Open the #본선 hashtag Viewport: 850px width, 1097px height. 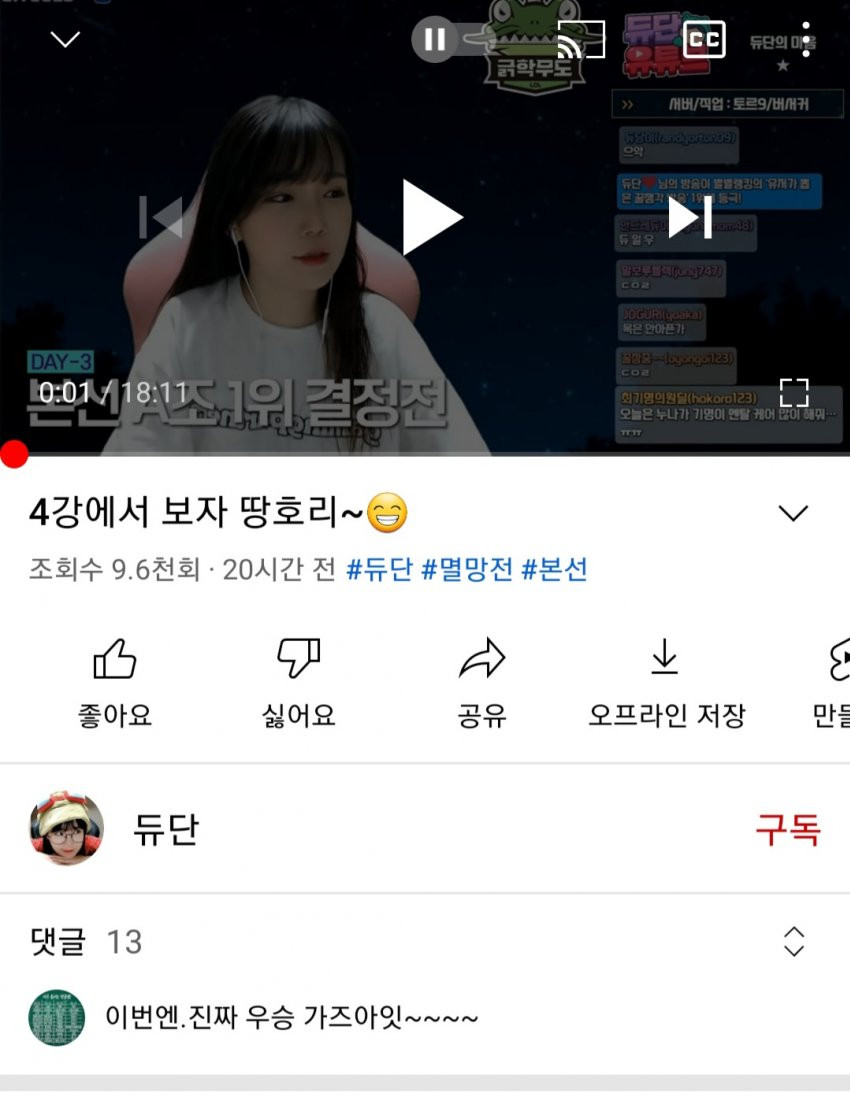pos(554,570)
